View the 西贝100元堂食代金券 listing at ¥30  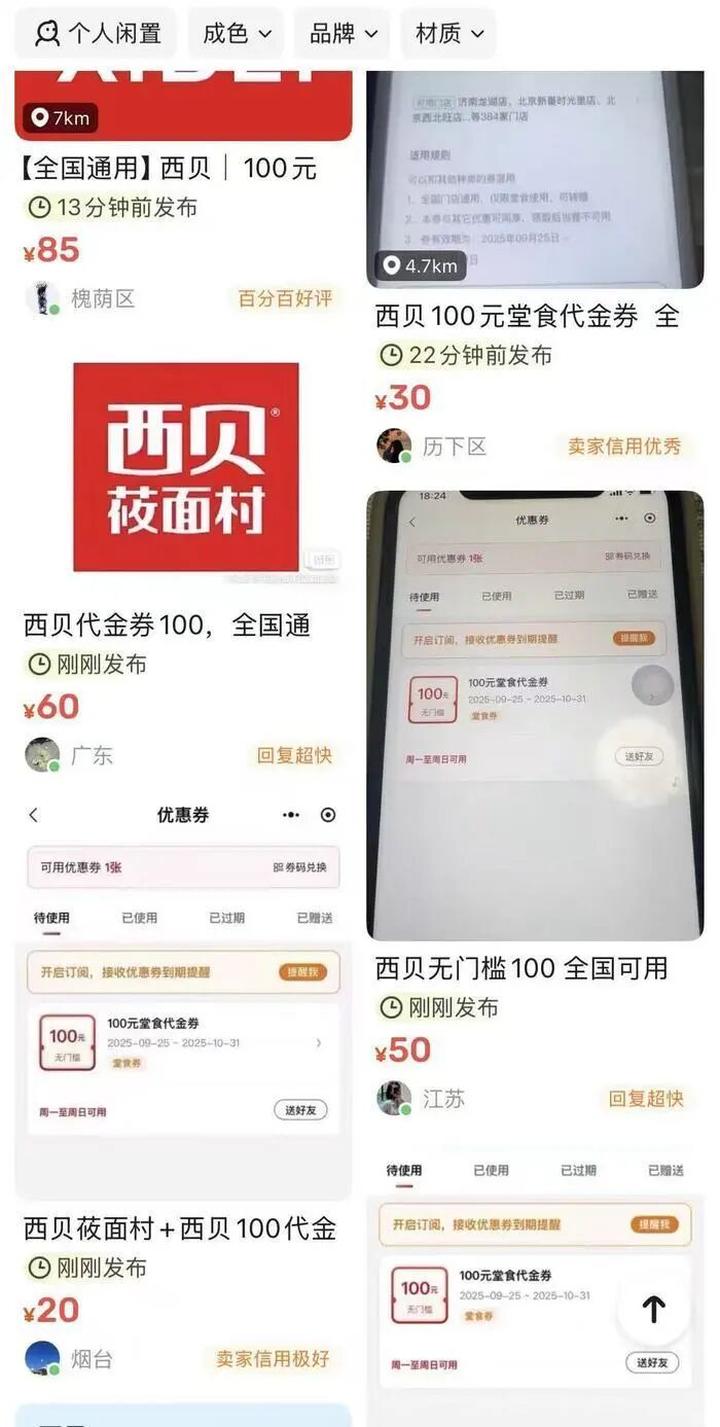pos(527,316)
